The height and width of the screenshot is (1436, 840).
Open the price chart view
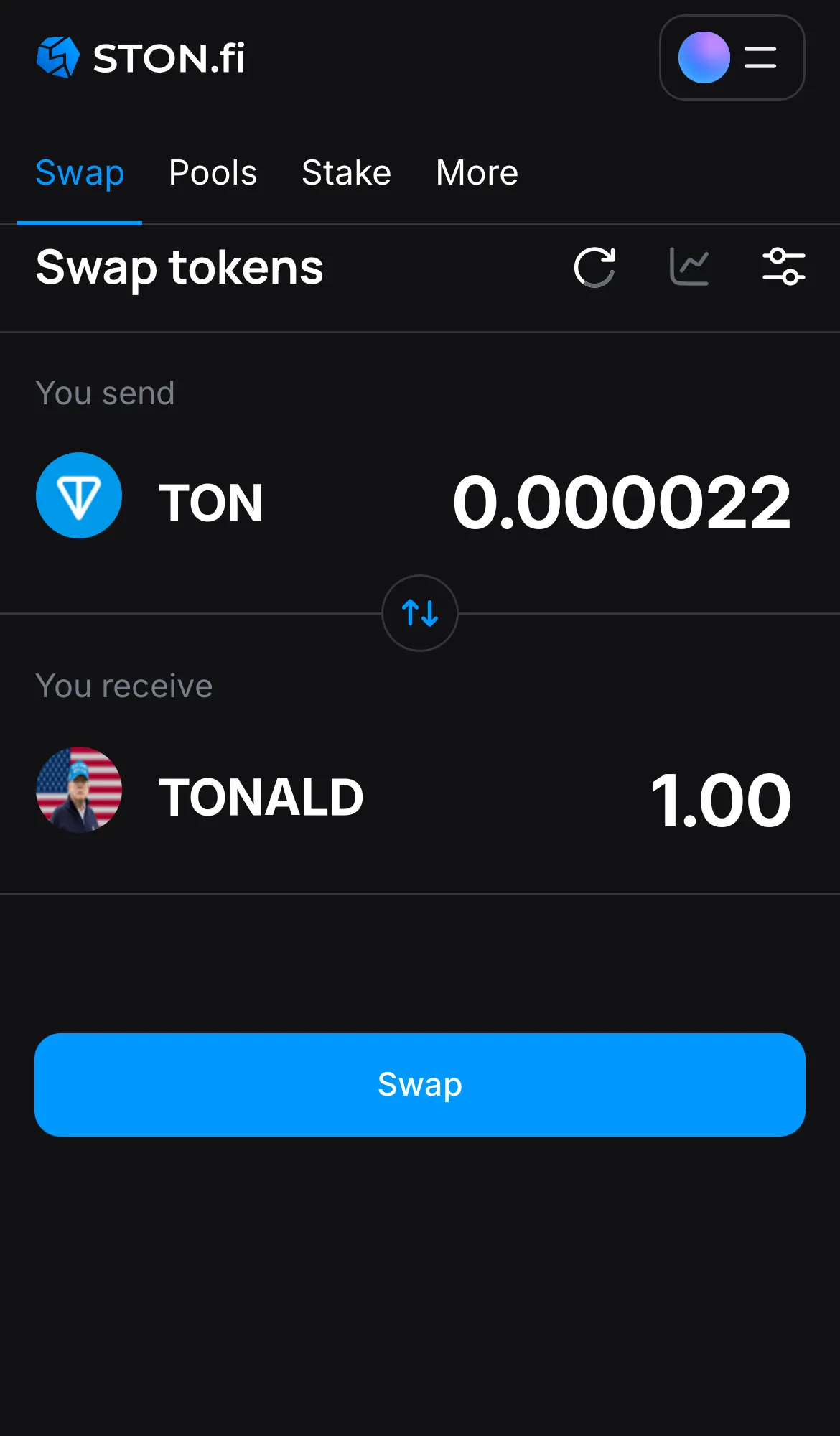pos(689,267)
